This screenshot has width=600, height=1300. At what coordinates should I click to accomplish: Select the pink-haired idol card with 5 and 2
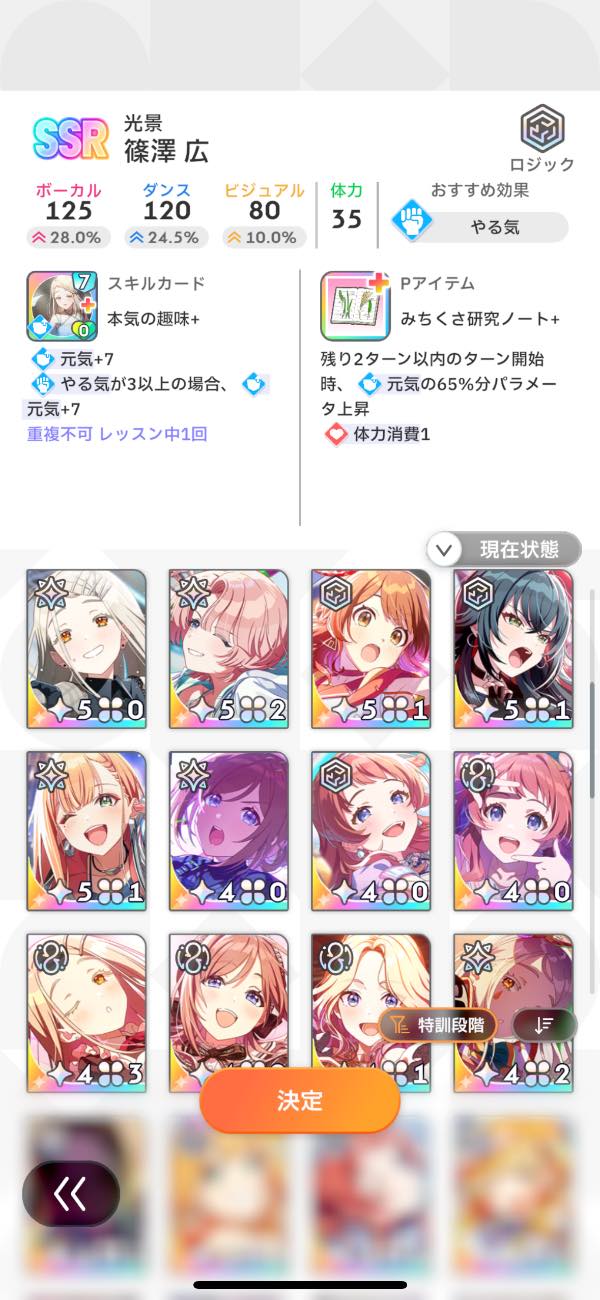pyautogui.click(x=229, y=648)
